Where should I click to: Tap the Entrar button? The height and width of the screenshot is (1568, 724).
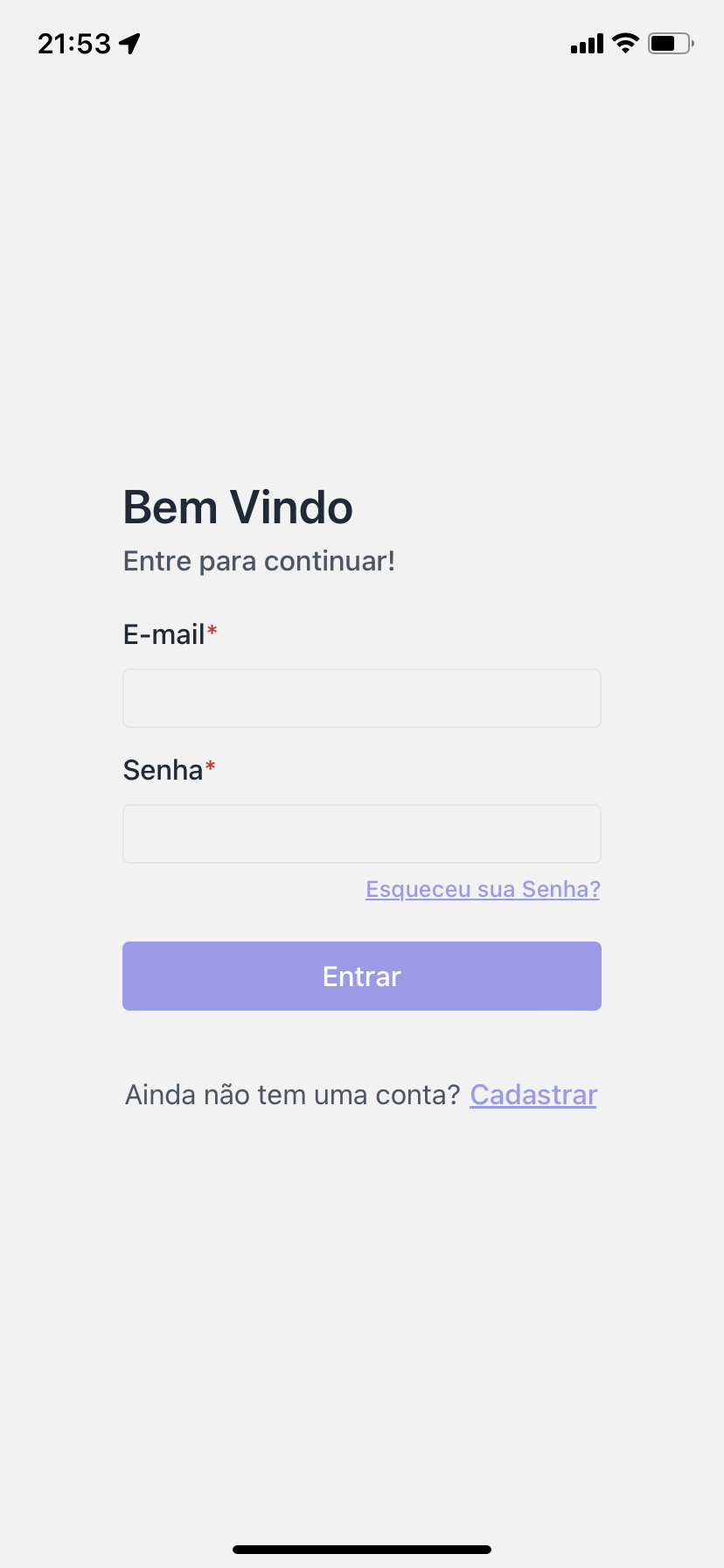point(362,976)
